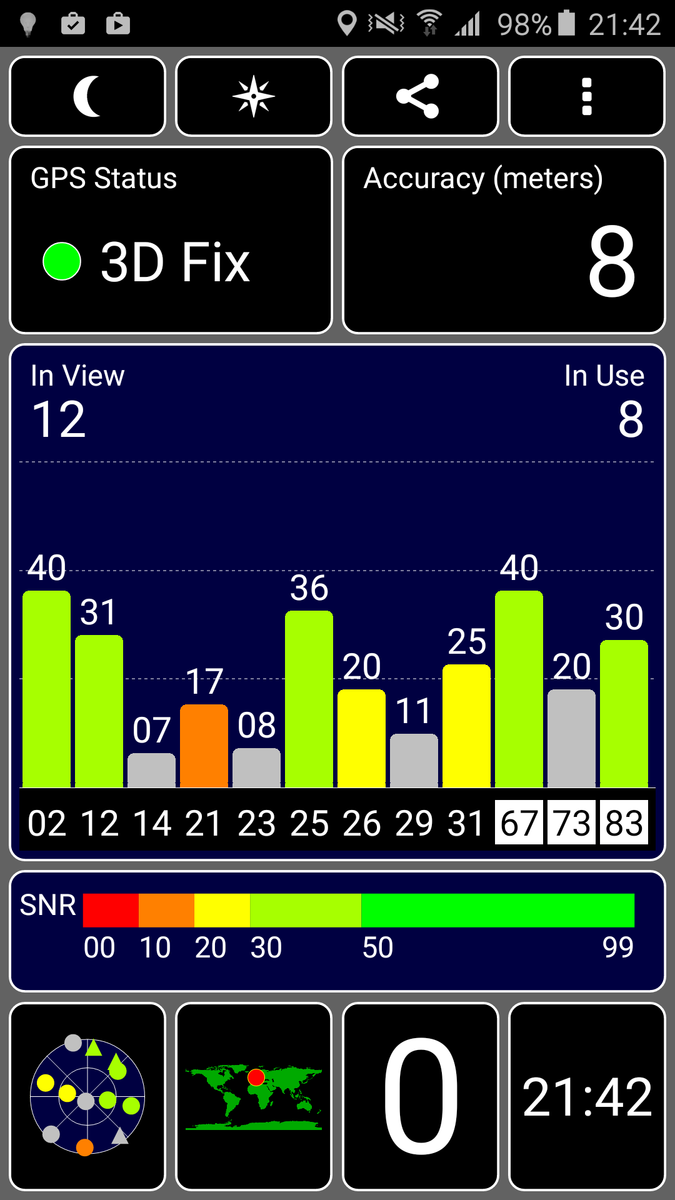Open the three-dot overflow menu
The width and height of the screenshot is (675, 1200).
click(x=587, y=97)
